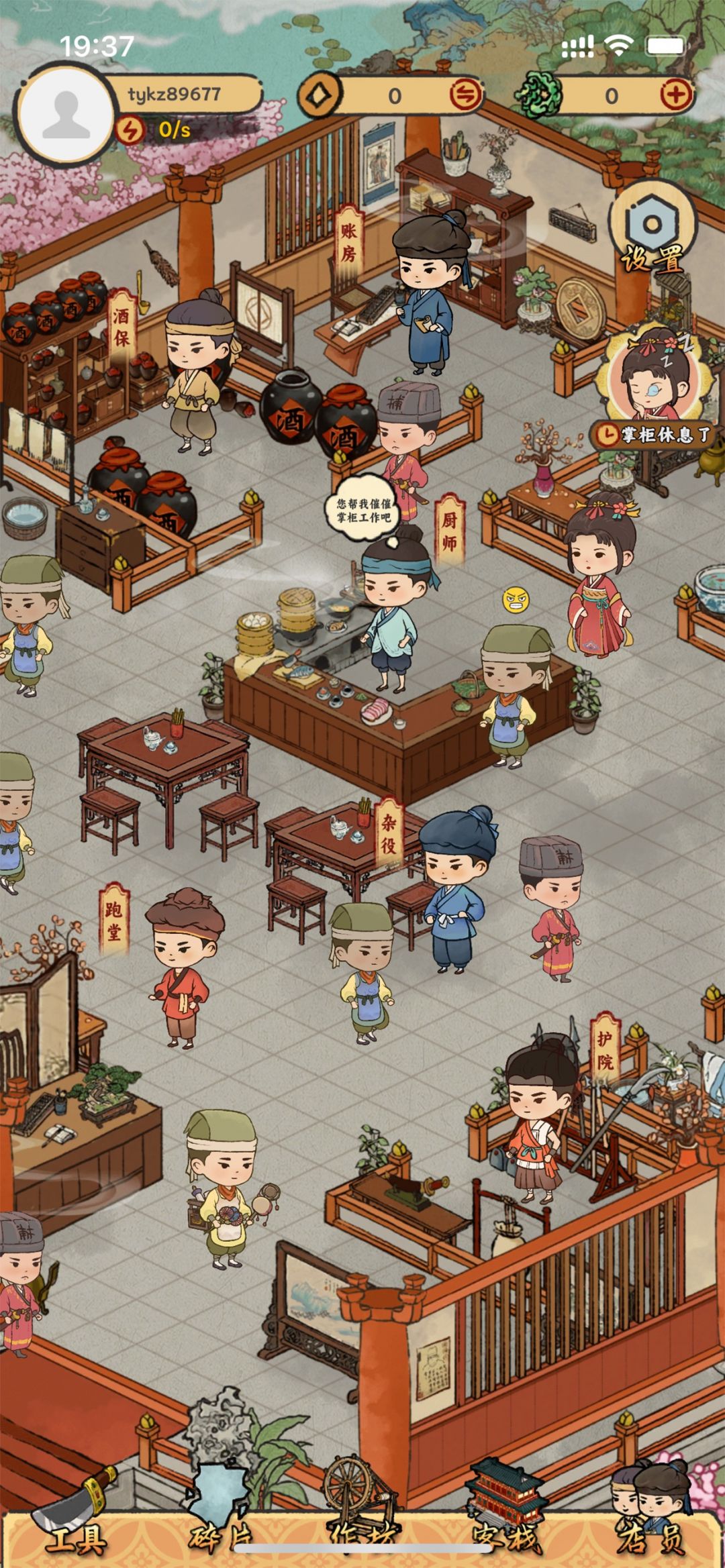Tap the player avatar picture
The width and height of the screenshot is (725, 1568).
[66, 113]
